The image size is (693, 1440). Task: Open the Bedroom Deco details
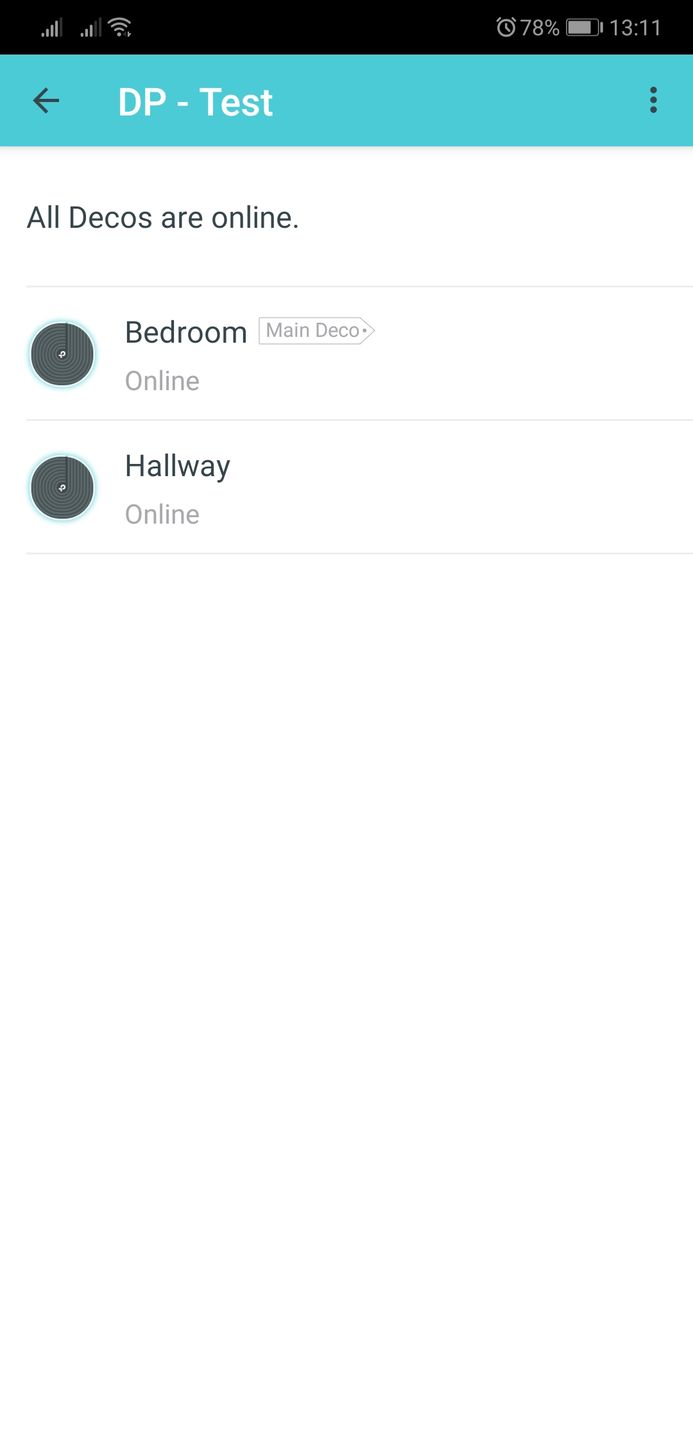(x=186, y=352)
